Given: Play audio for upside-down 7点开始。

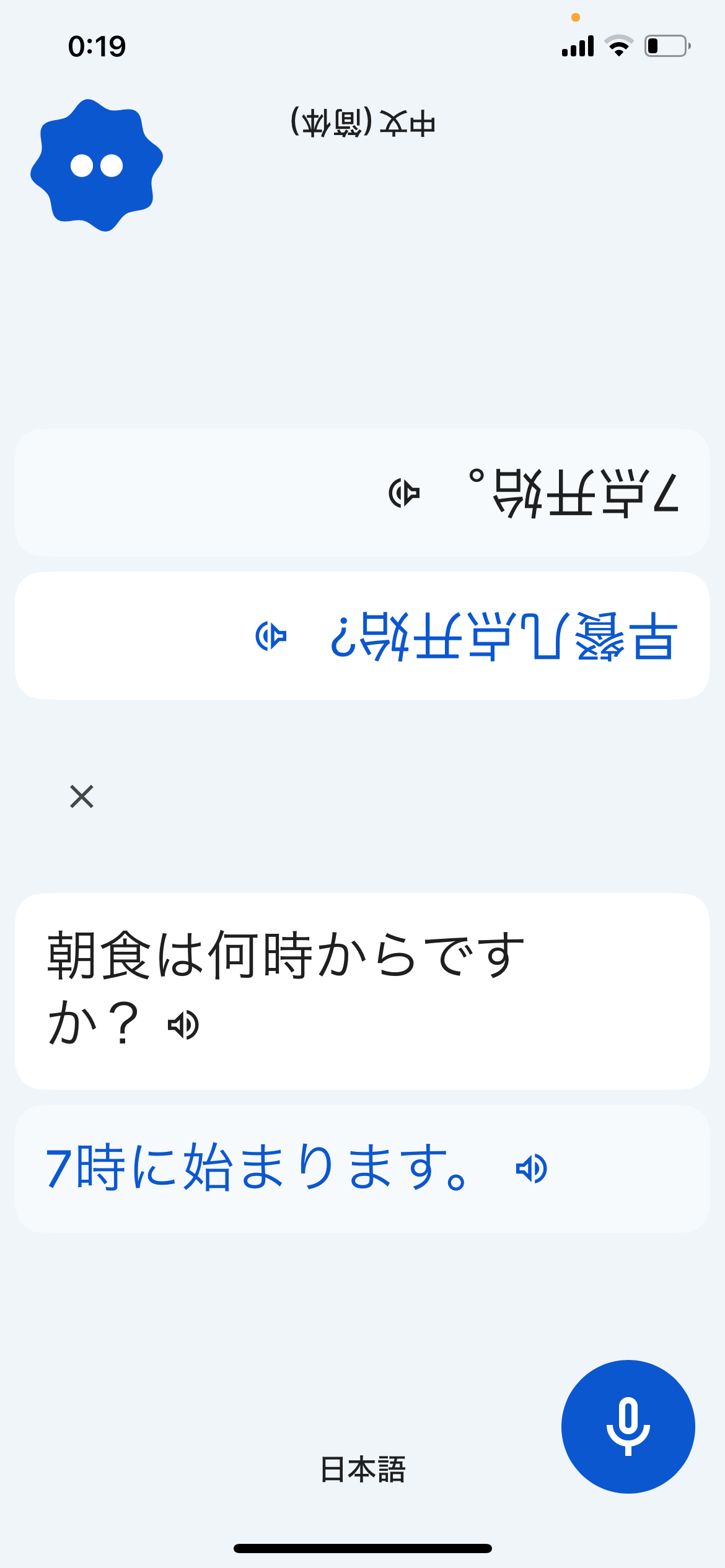Looking at the screenshot, I should pos(404,493).
